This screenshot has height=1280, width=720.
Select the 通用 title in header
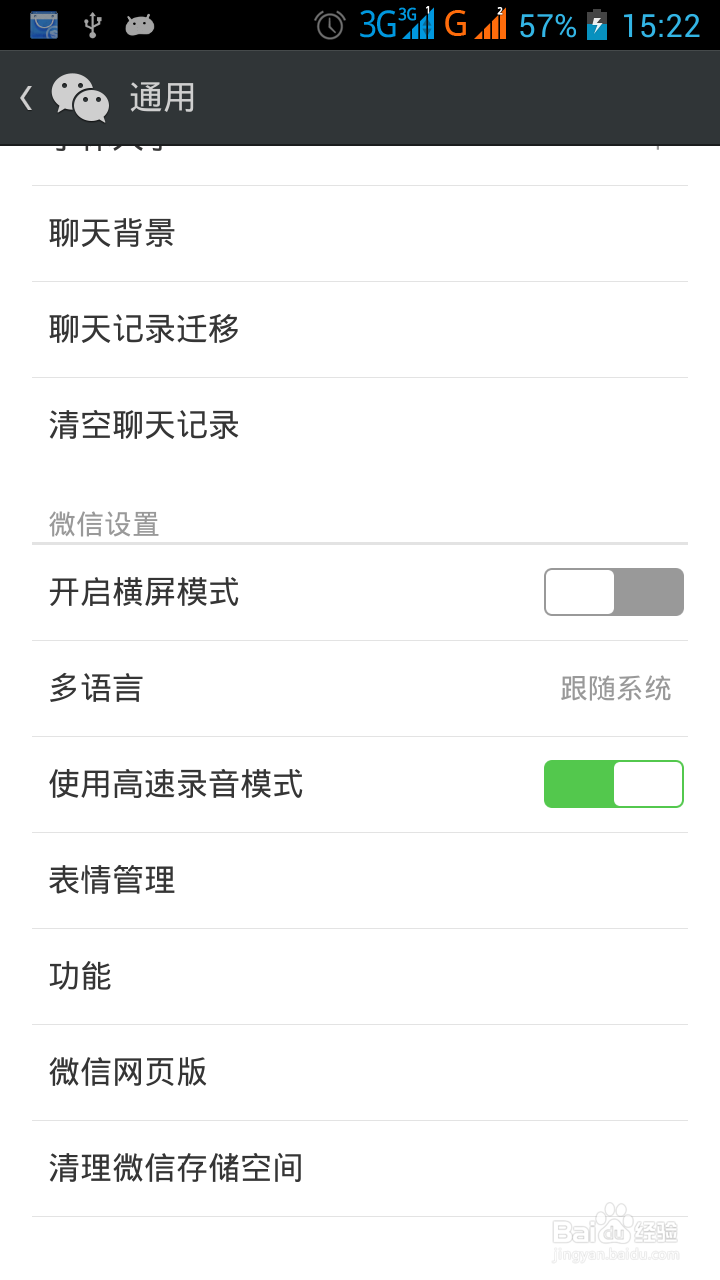click(x=163, y=97)
